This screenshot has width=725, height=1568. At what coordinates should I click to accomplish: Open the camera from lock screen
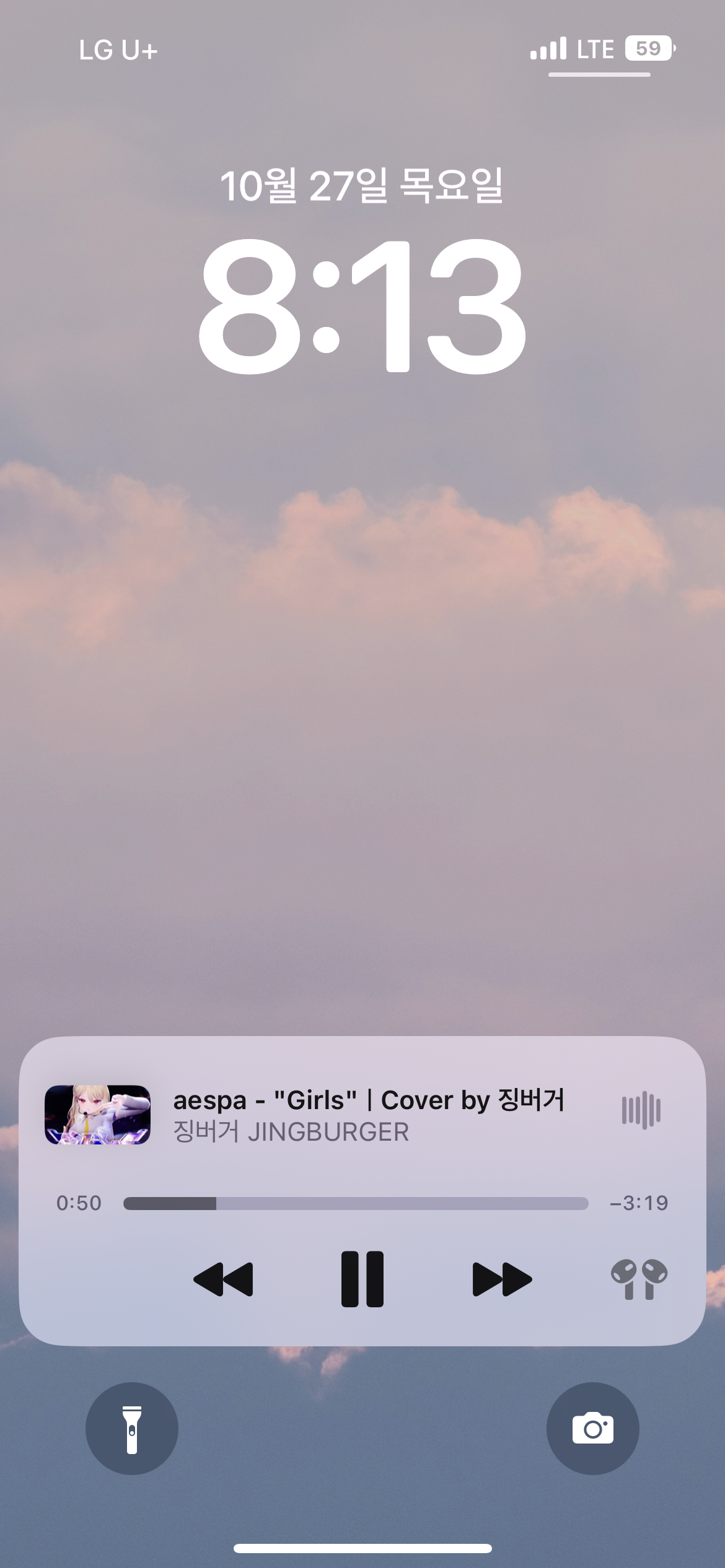pyautogui.click(x=593, y=1429)
